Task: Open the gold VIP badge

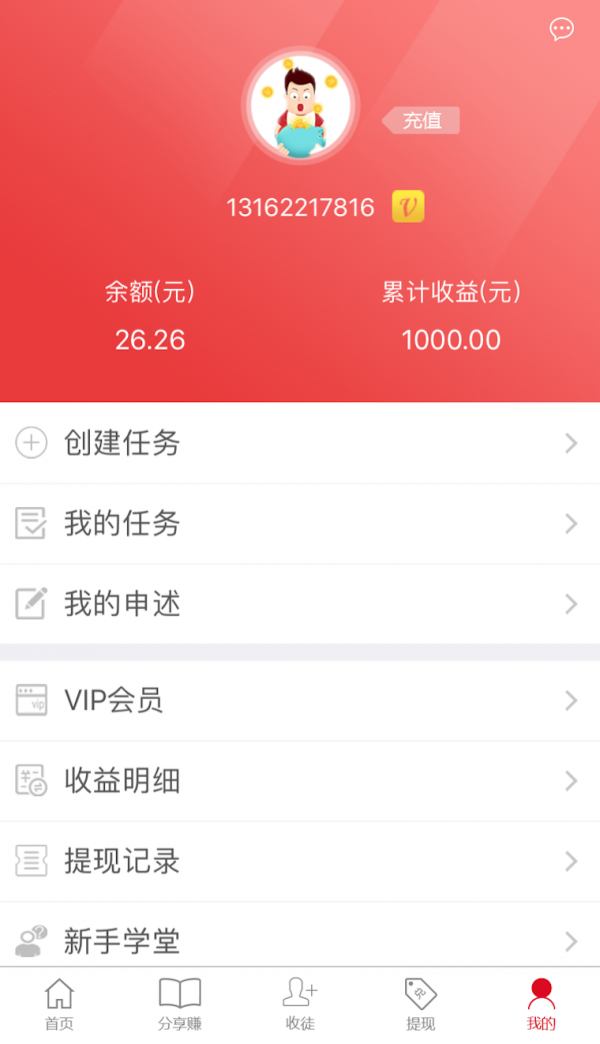Action: [x=408, y=207]
